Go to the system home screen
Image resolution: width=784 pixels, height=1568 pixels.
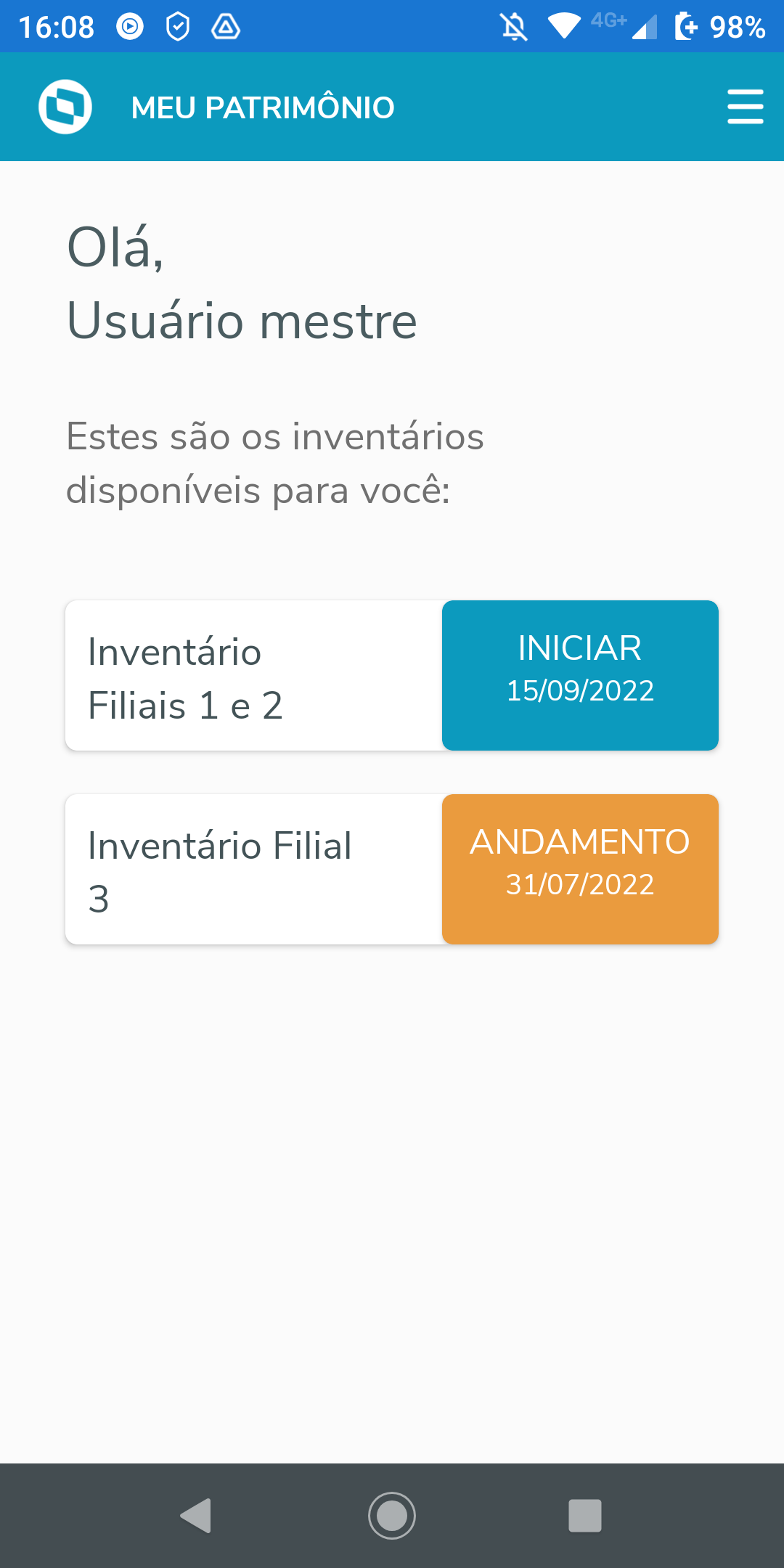[392, 1516]
